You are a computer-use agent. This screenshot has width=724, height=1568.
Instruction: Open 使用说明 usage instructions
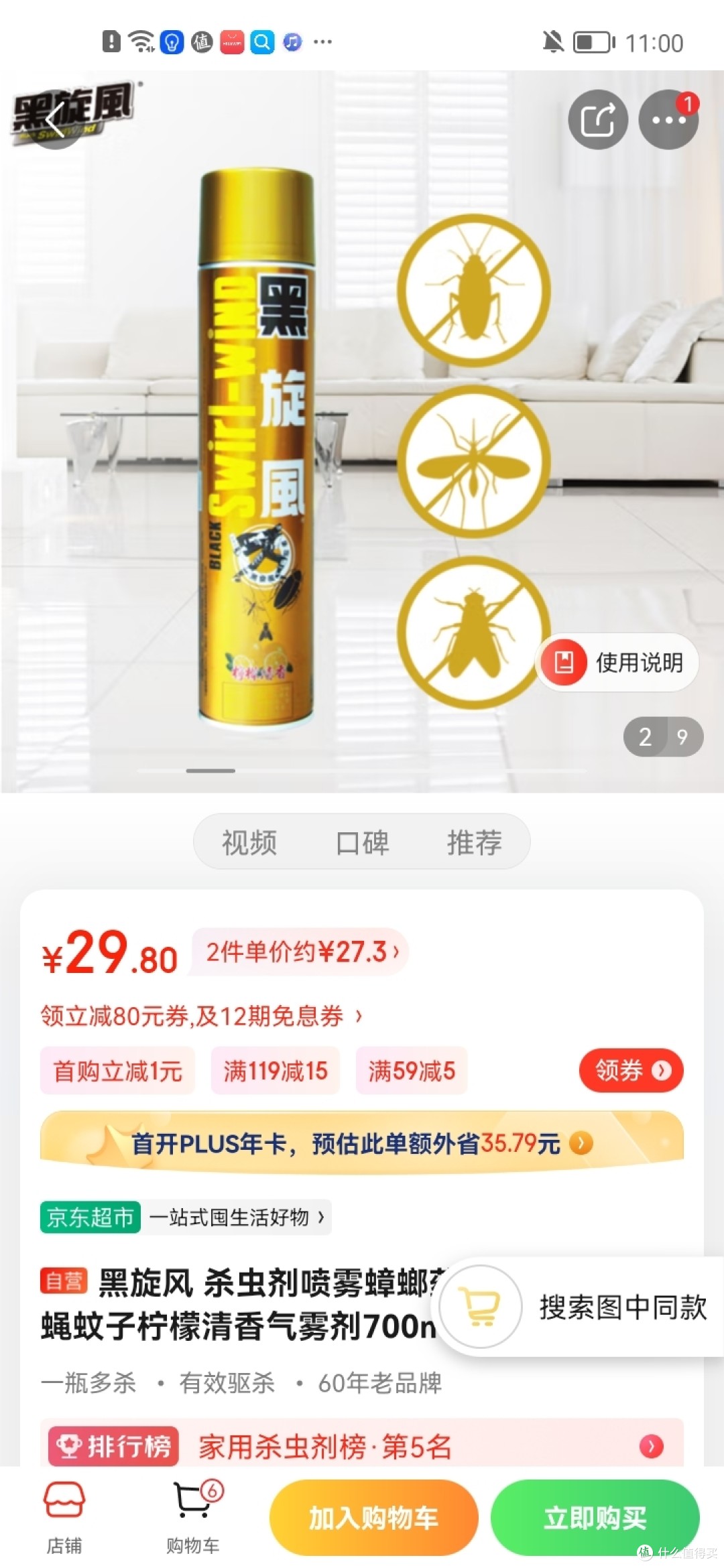click(617, 662)
